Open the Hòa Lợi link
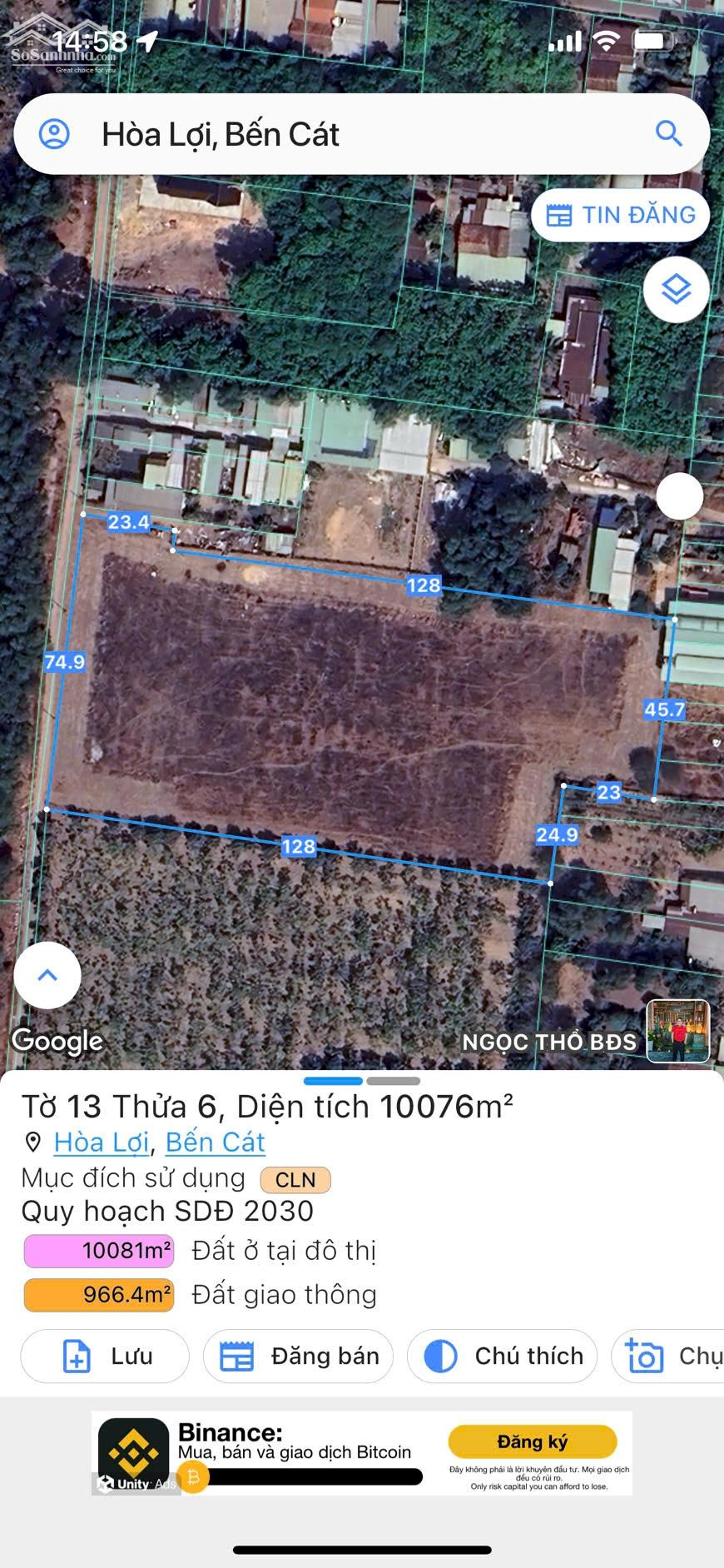The height and width of the screenshot is (1568, 724). 101,1142
